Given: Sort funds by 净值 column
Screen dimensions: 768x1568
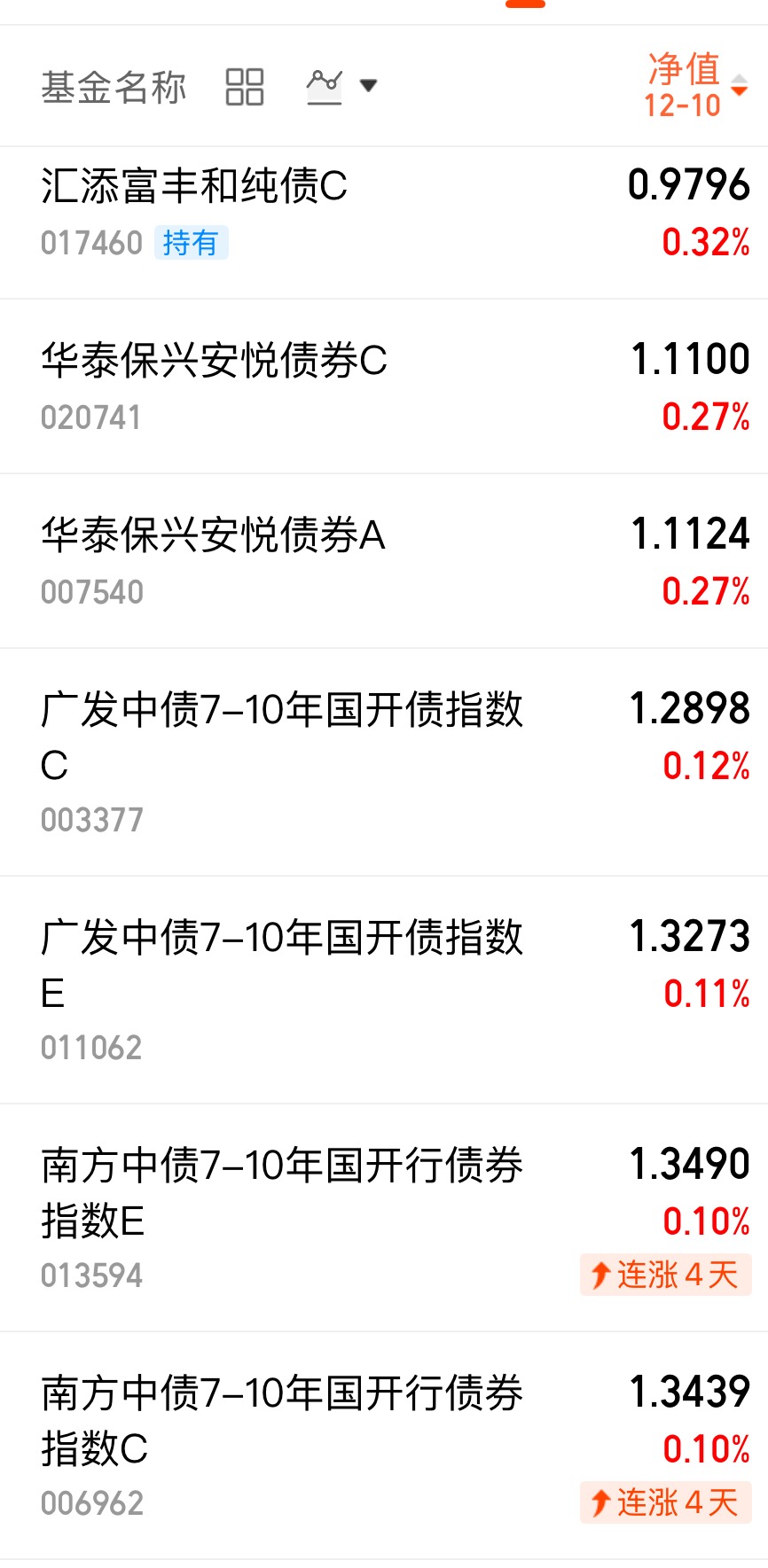Looking at the screenshot, I should click(695, 87).
